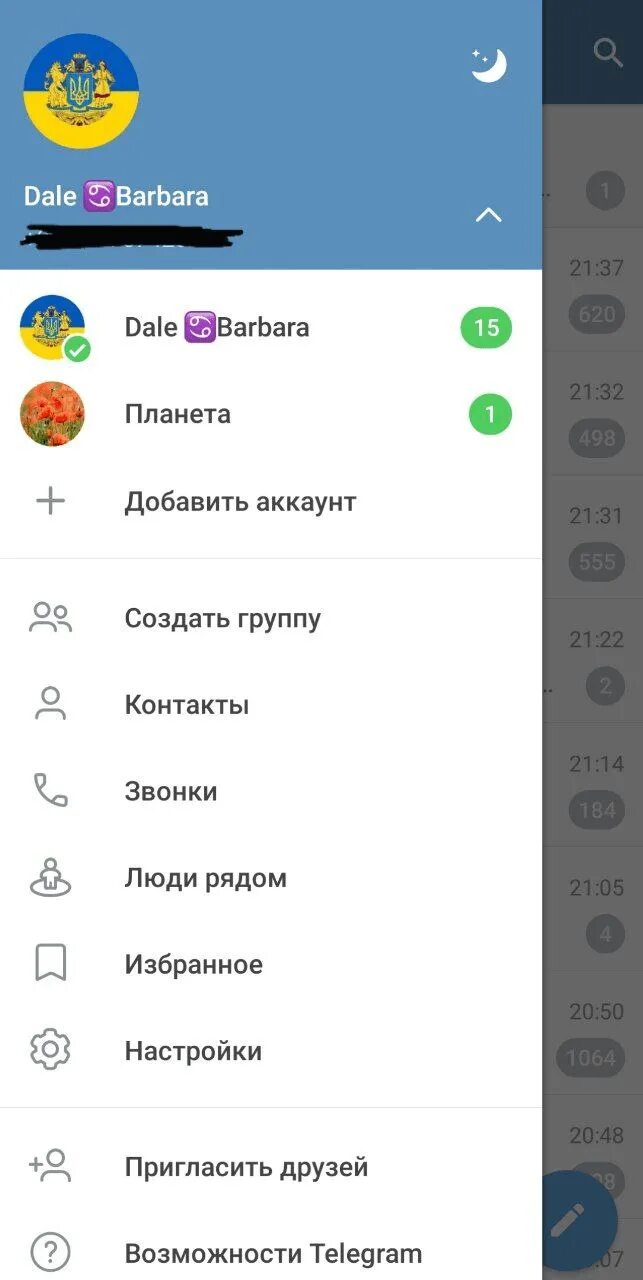Toggle night mode with the moon icon

pyautogui.click(x=489, y=66)
